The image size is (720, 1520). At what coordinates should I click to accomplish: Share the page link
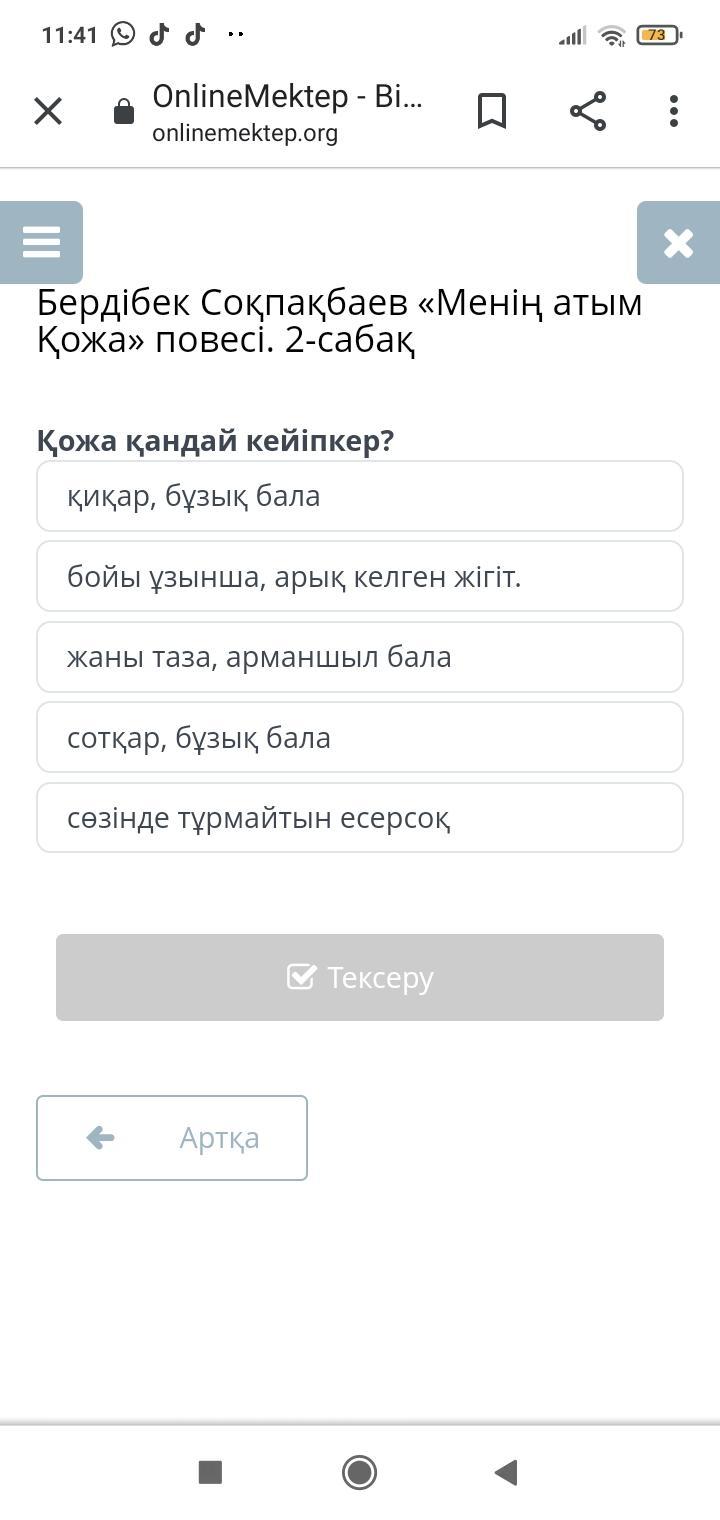[x=588, y=111]
